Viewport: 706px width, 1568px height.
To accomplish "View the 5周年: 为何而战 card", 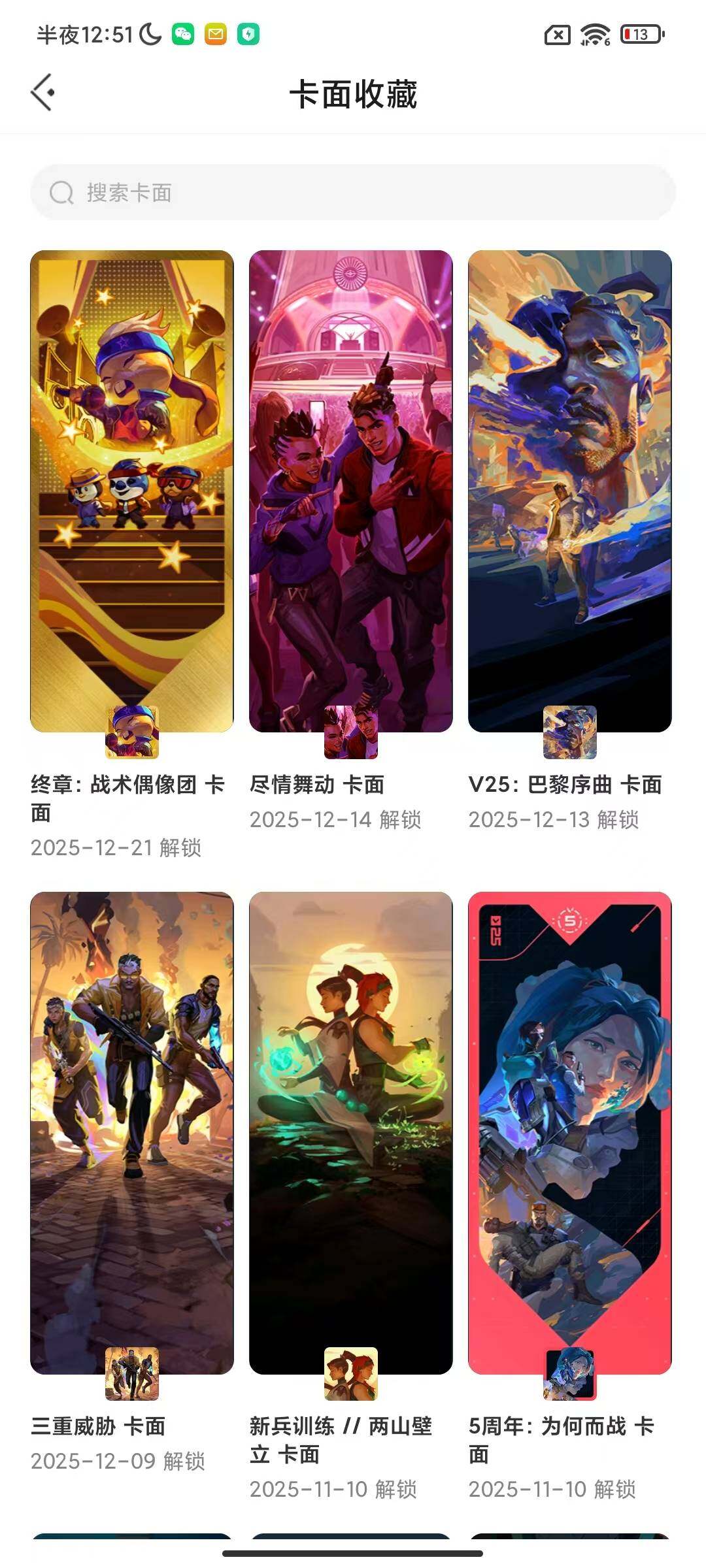I will [x=569, y=1133].
